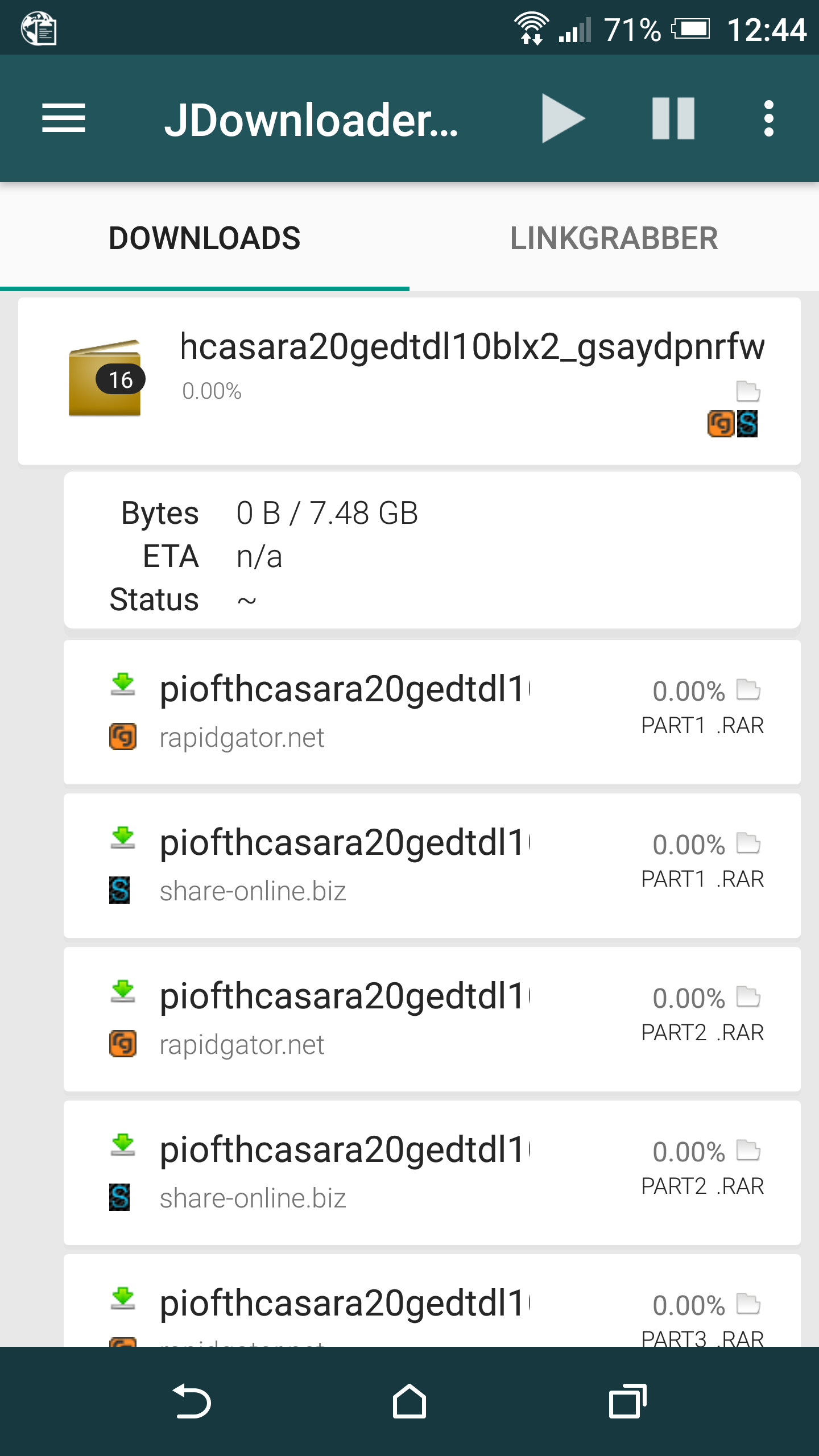This screenshot has width=819, height=1456.
Task: Open share-online.biz PART2 .RAR download item
Action: pyautogui.click(x=432, y=1173)
